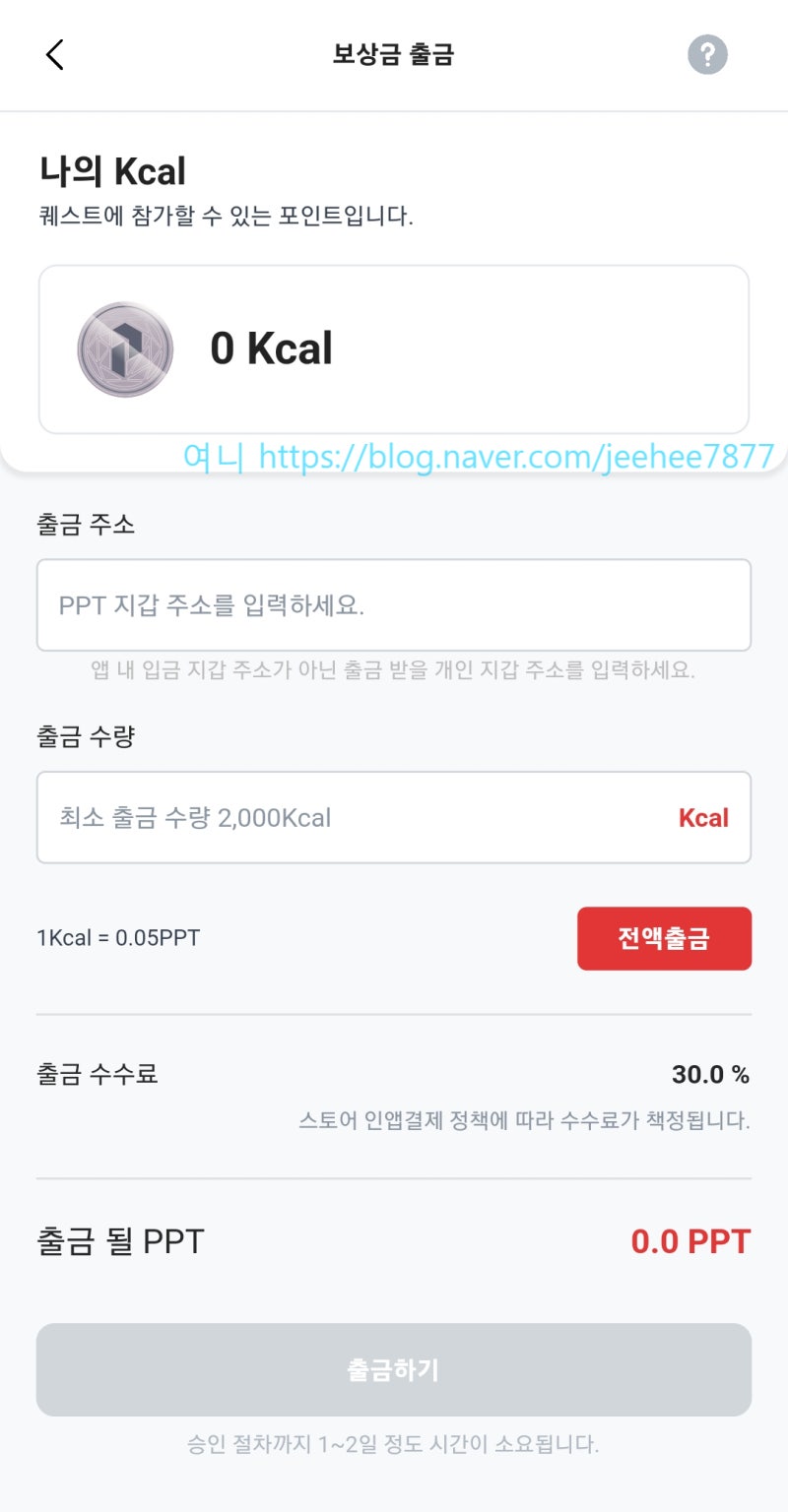Tap the 보상금 출금 title text
788x1512 pixels.
point(394,54)
